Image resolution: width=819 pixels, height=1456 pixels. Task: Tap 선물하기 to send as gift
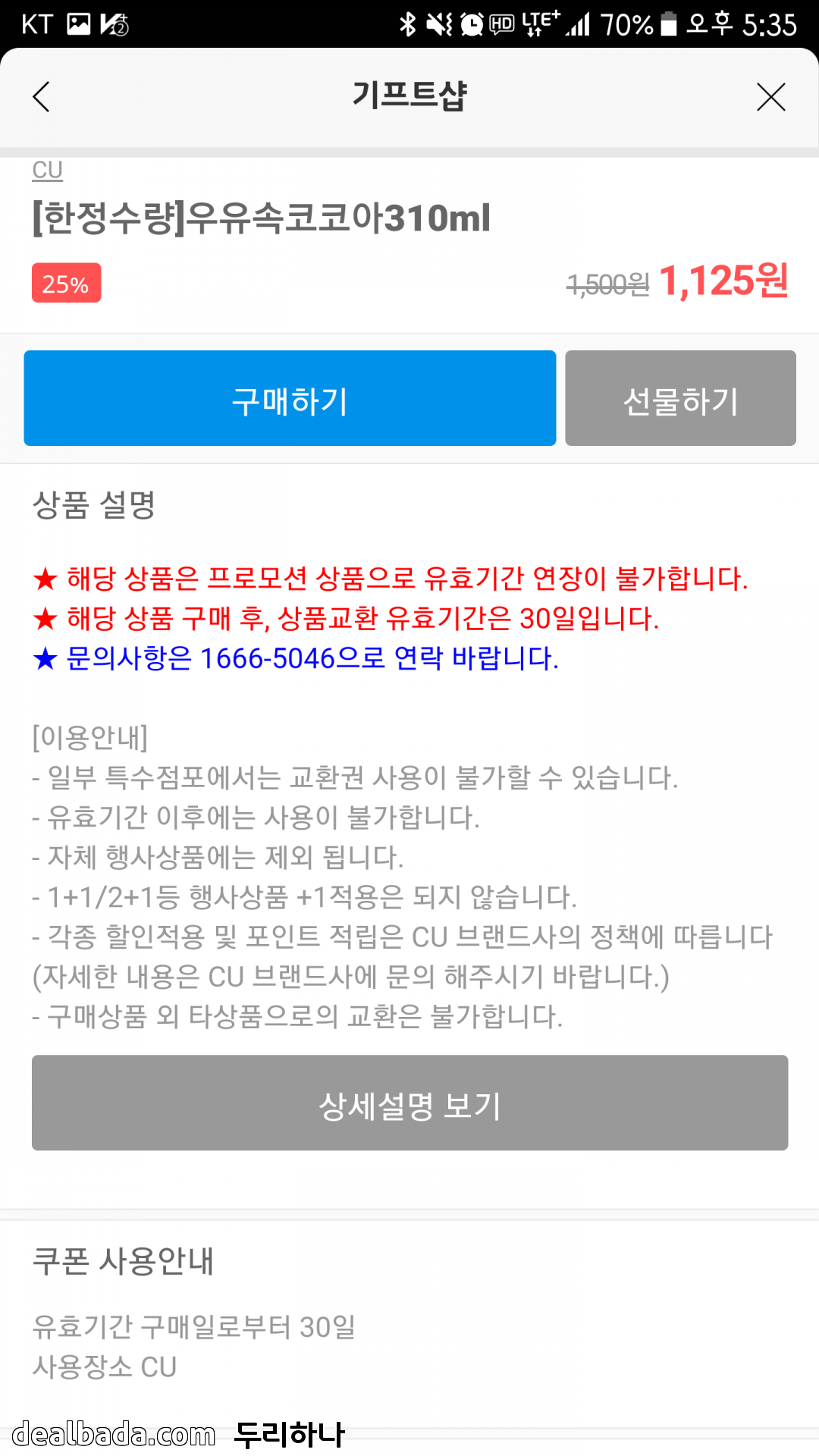(x=680, y=399)
